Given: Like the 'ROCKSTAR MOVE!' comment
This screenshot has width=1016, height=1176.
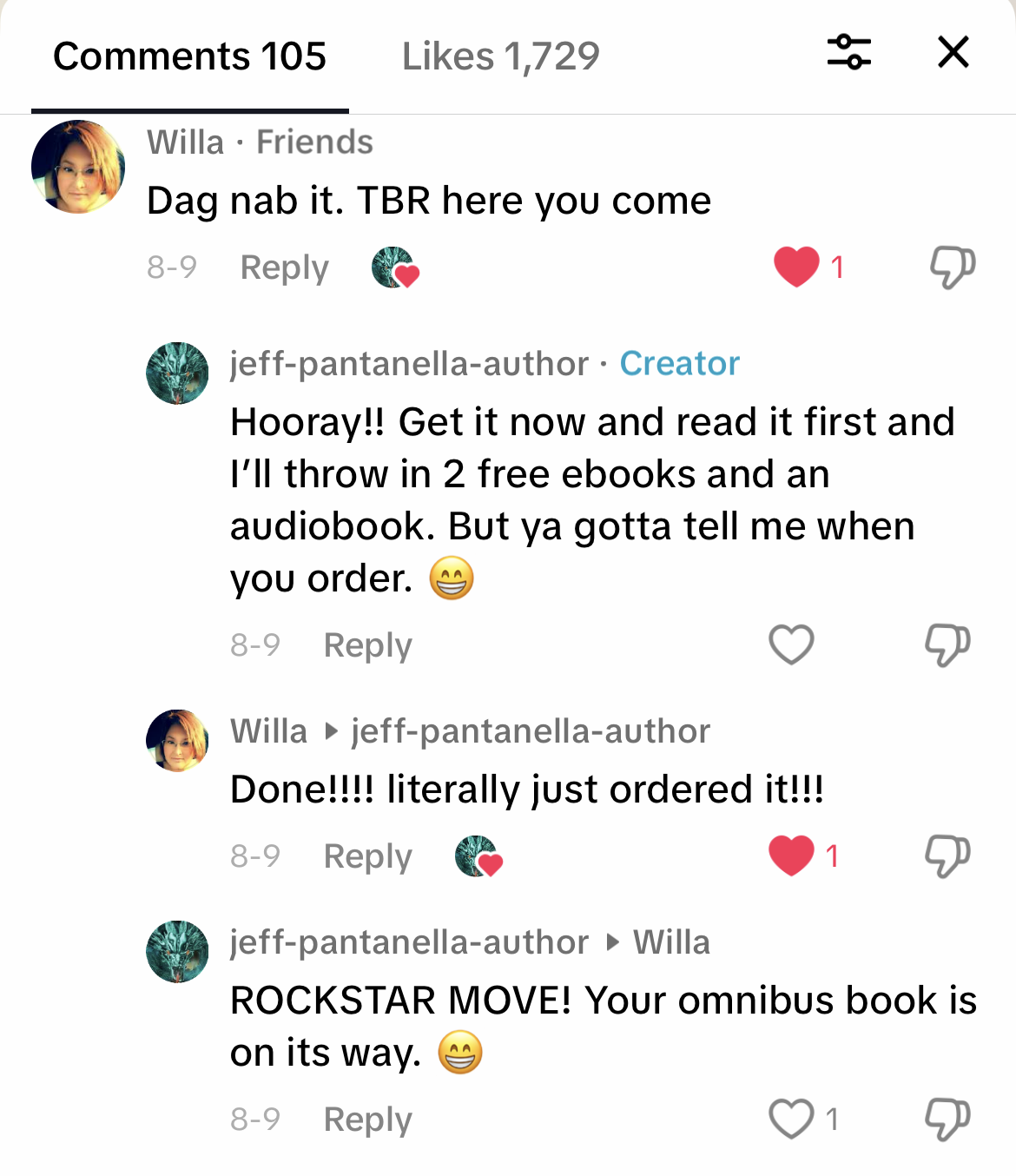Looking at the screenshot, I should coord(791,1119).
